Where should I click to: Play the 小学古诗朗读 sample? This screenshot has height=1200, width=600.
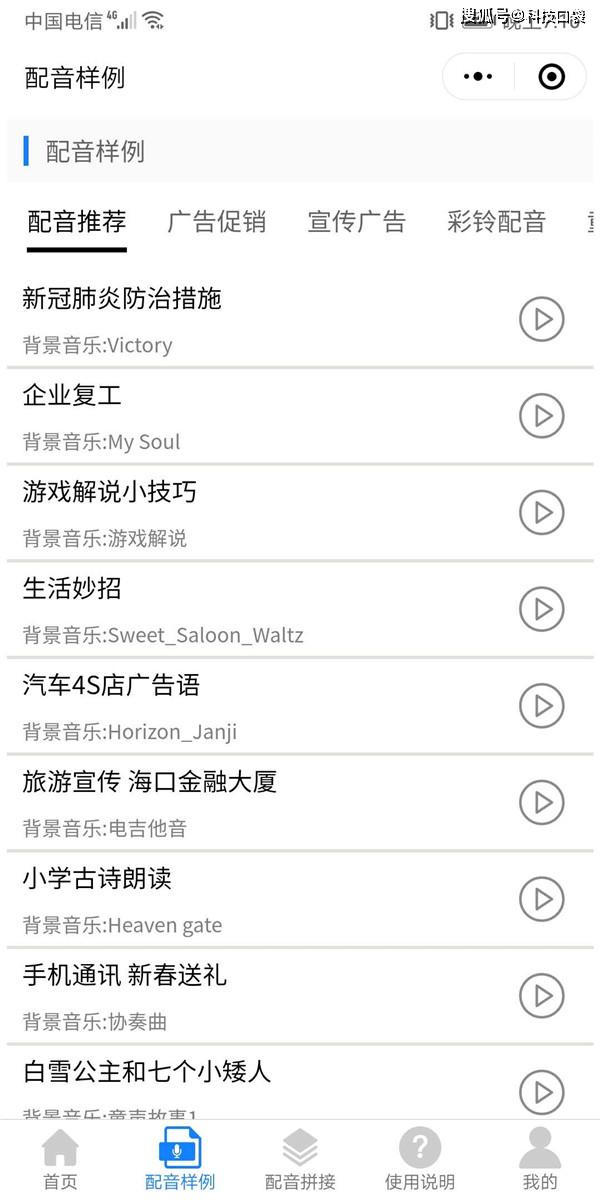click(x=542, y=898)
